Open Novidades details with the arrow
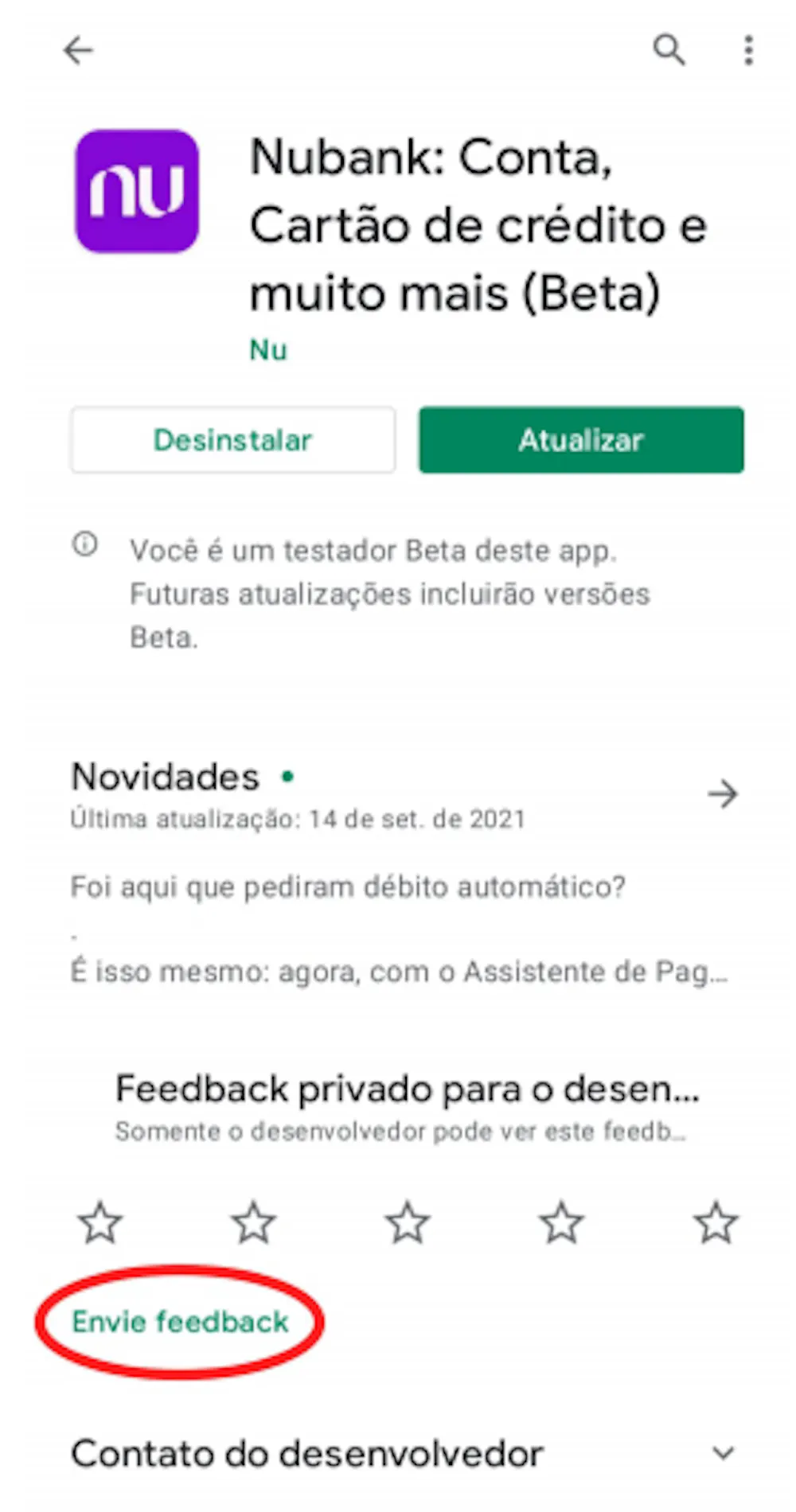This screenshot has height=1512, width=796. [x=723, y=793]
